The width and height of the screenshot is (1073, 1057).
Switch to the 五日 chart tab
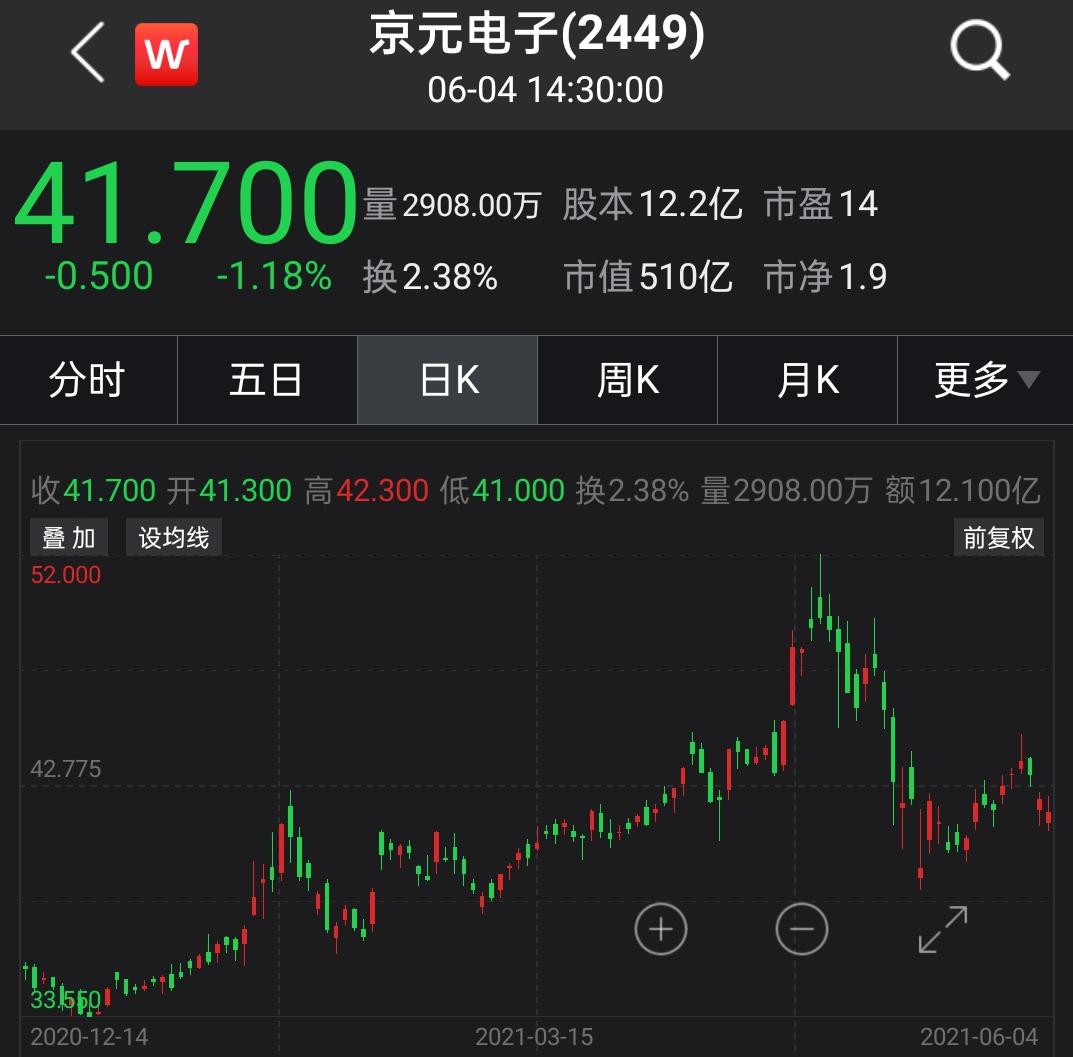[266, 381]
